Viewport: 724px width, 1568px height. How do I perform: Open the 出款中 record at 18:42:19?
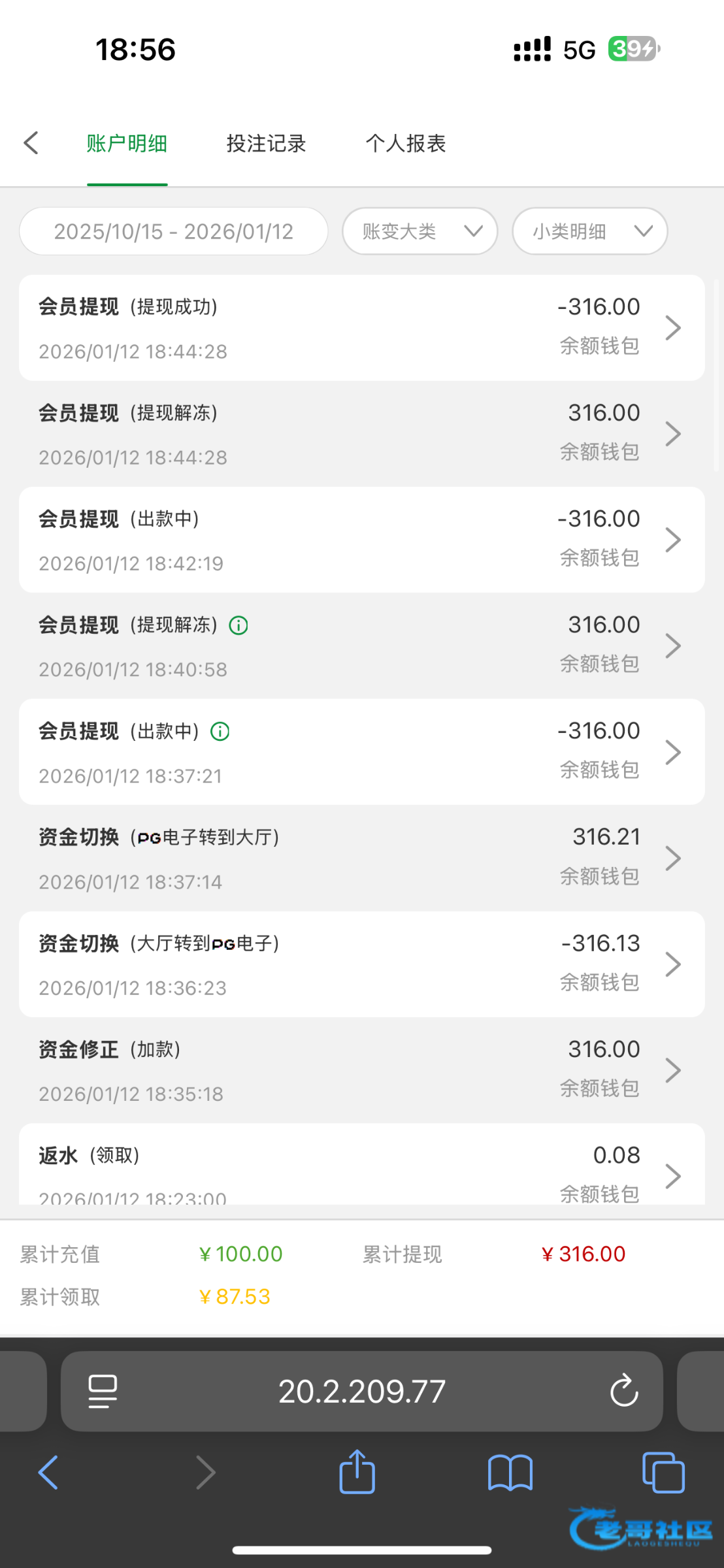361,540
